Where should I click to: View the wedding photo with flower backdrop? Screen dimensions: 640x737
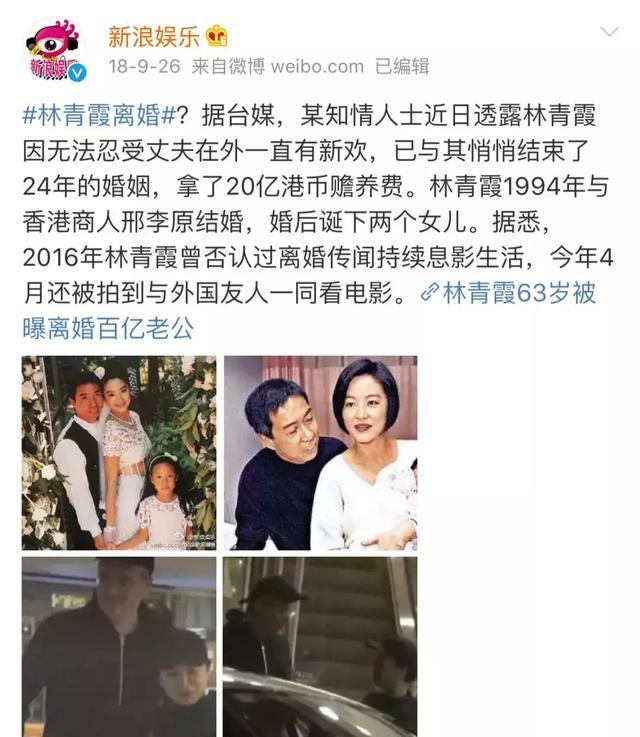tap(119, 452)
